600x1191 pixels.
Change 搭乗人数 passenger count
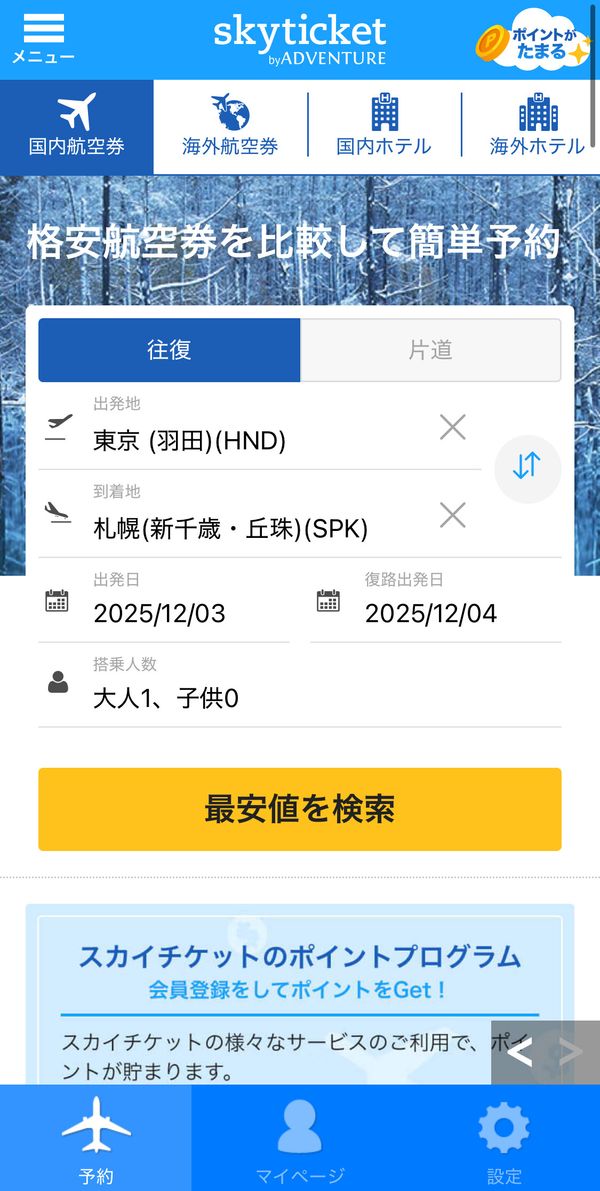coord(300,687)
